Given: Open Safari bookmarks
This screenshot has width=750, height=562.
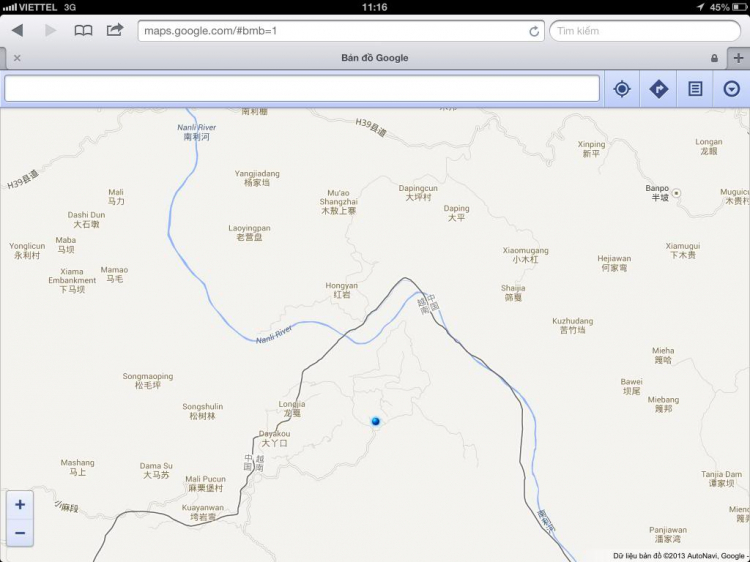Looking at the screenshot, I should [x=83, y=31].
